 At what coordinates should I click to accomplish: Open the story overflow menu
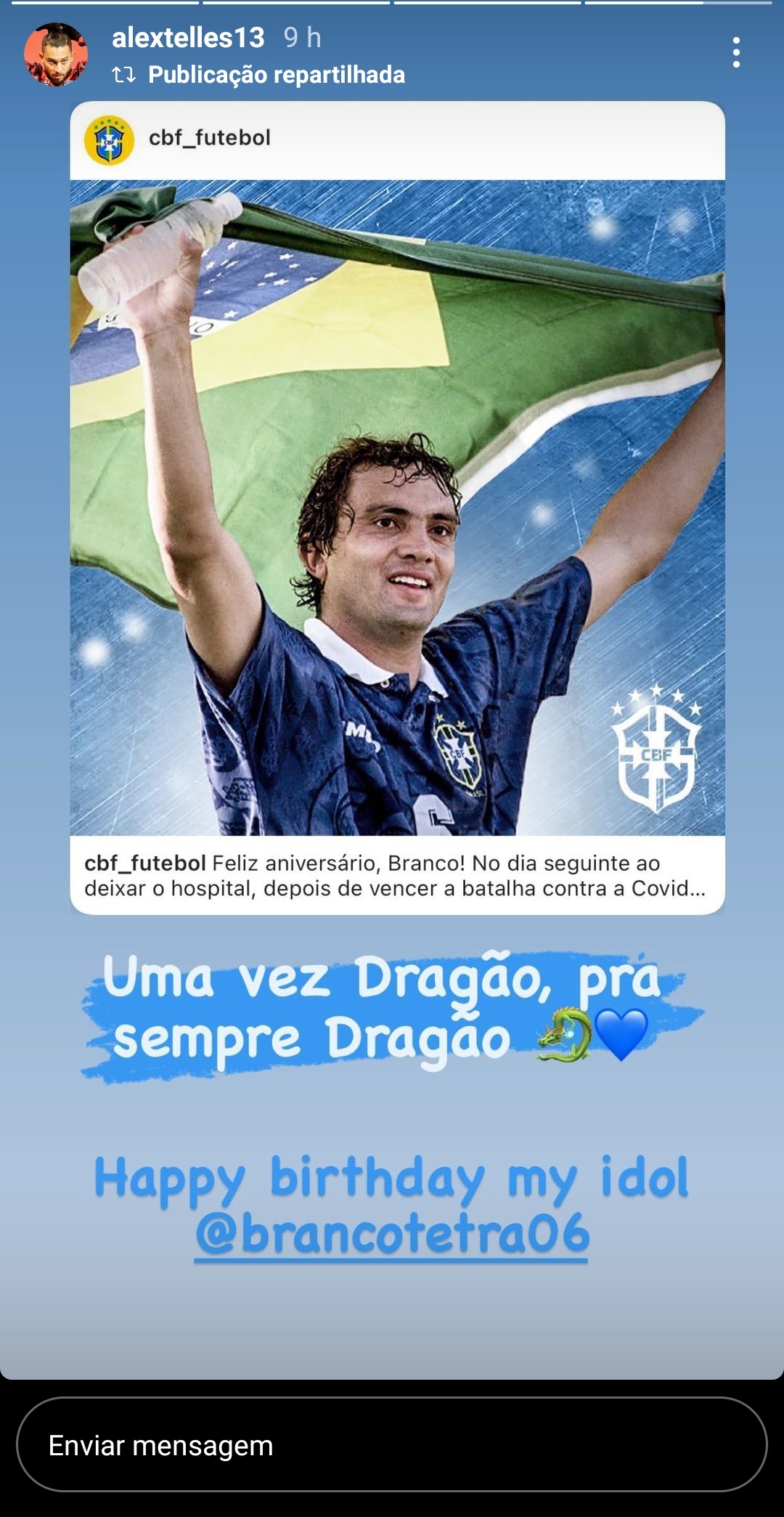[x=736, y=53]
